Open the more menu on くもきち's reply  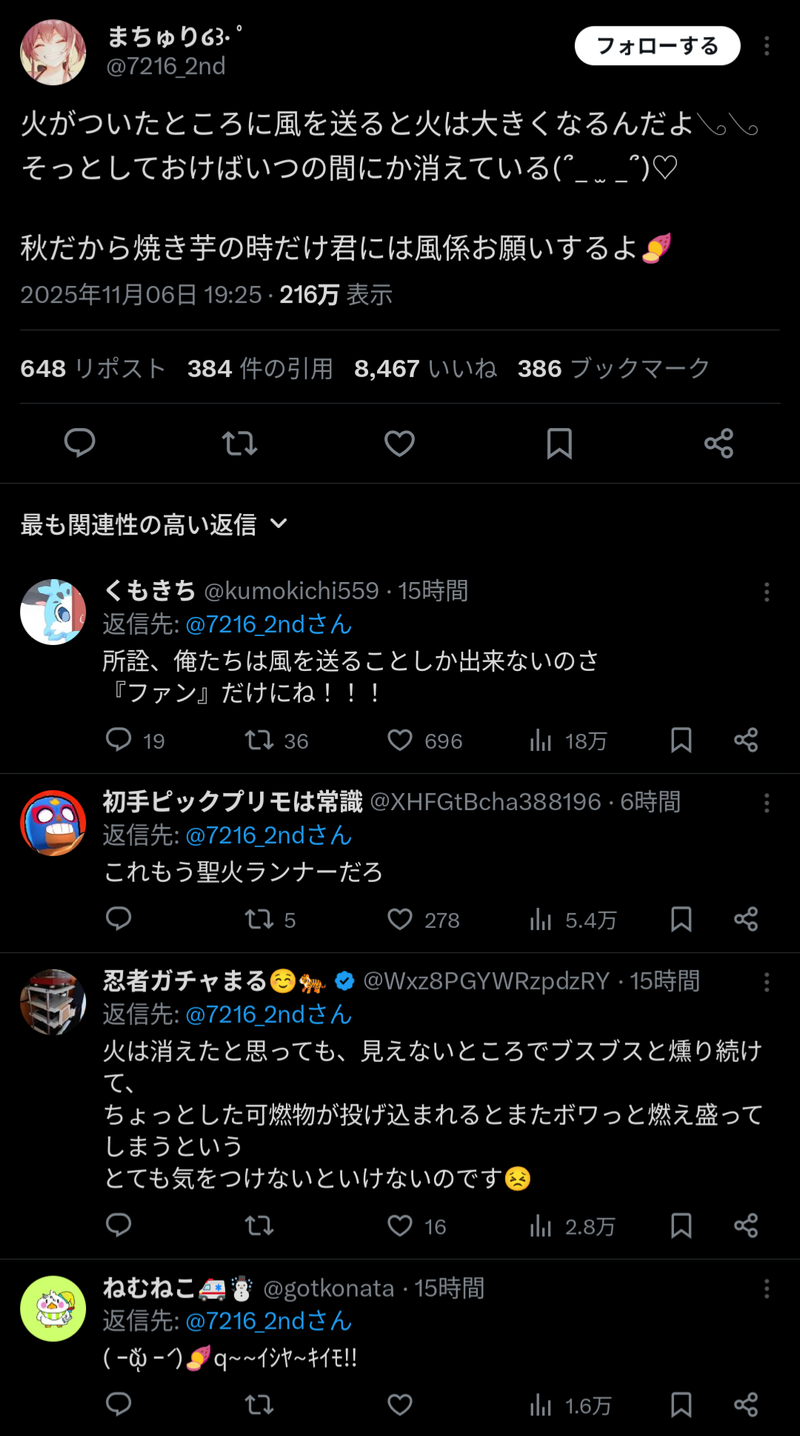tap(767, 592)
